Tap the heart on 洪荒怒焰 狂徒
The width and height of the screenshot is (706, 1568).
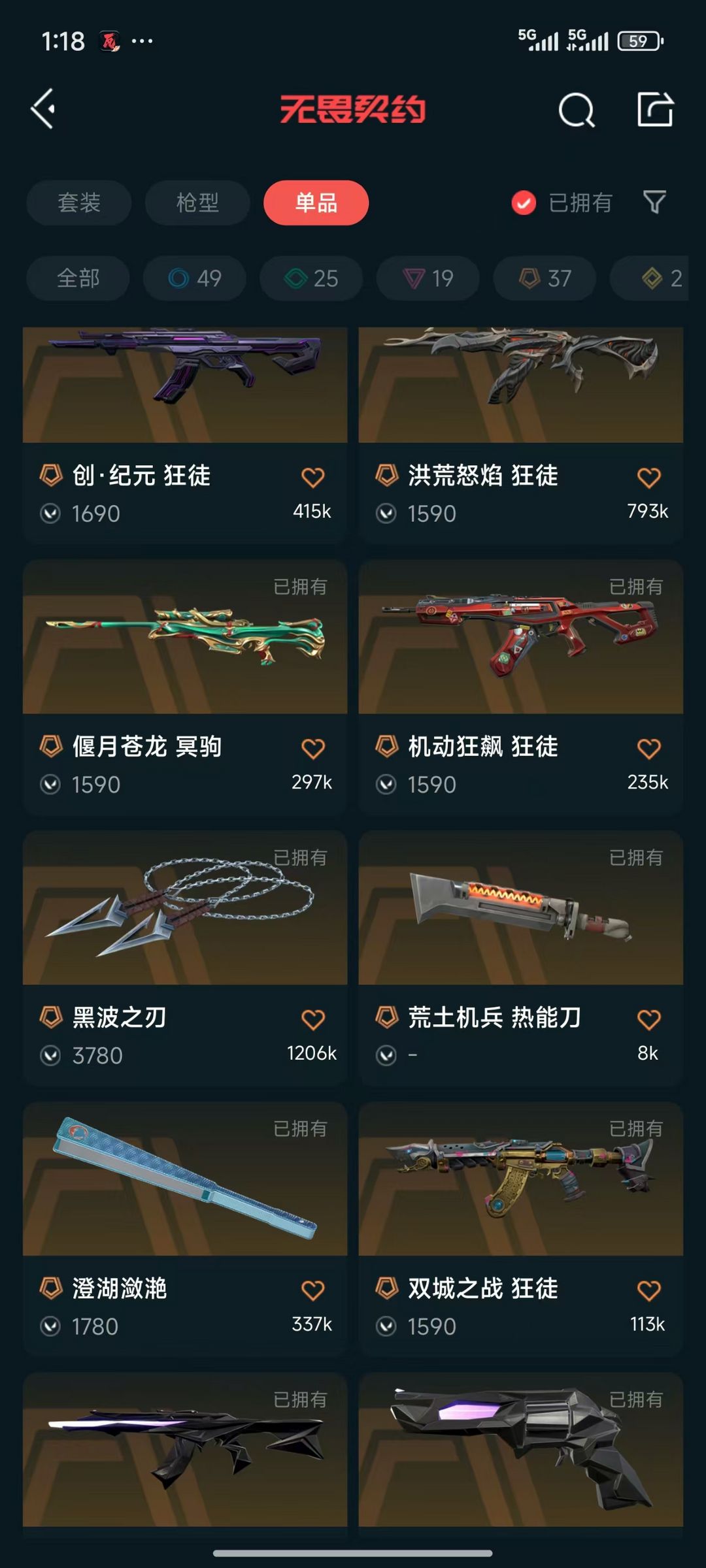click(649, 478)
